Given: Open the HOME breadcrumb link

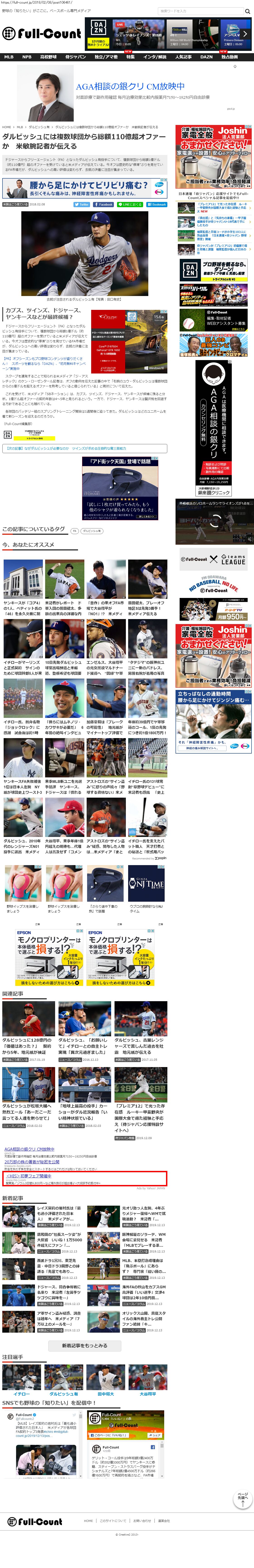Looking at the screenshot, I should (7, 127).
